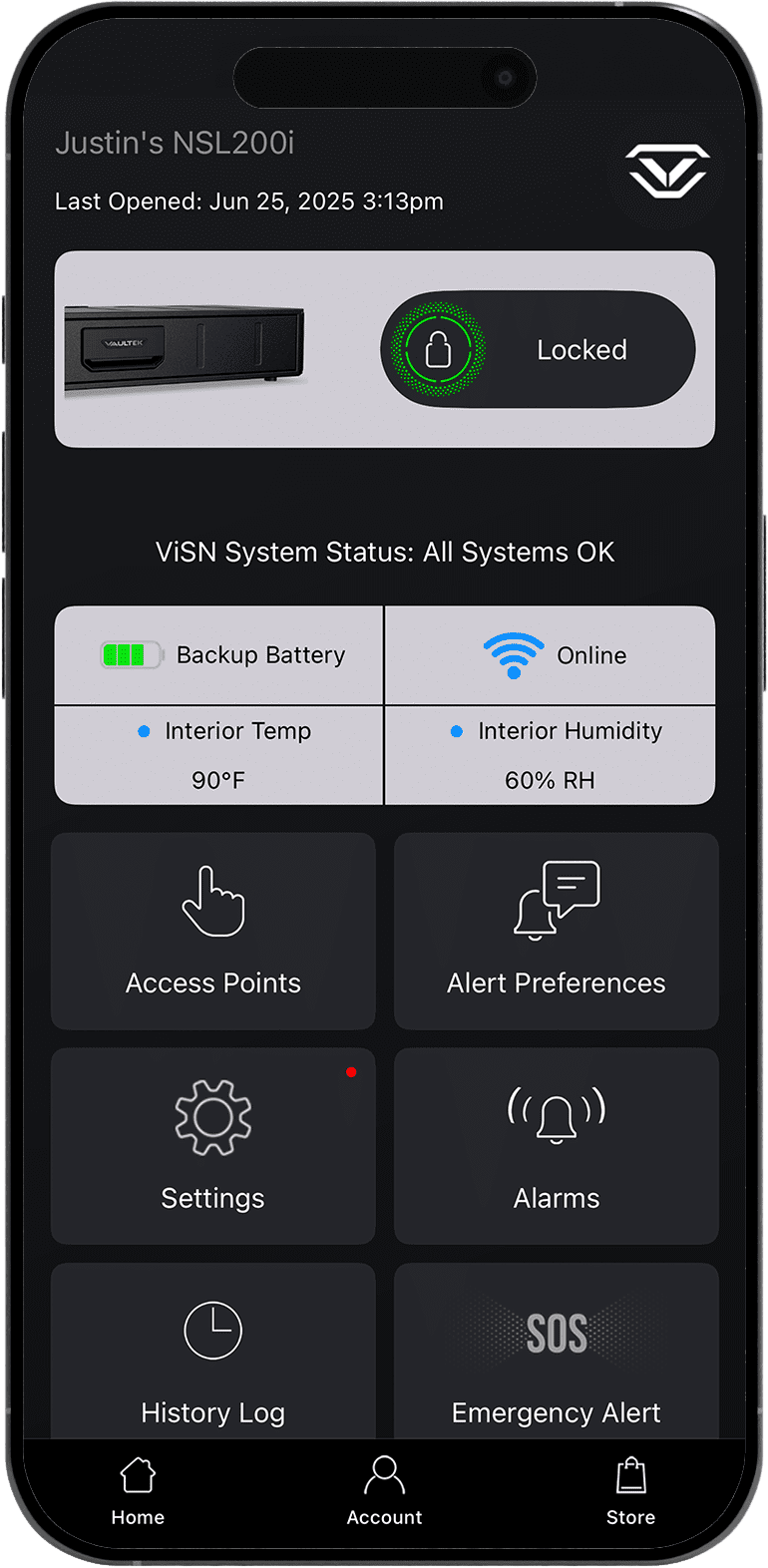Open Access Points
The width and height of the screenshot is (768, 1568).
212,931
